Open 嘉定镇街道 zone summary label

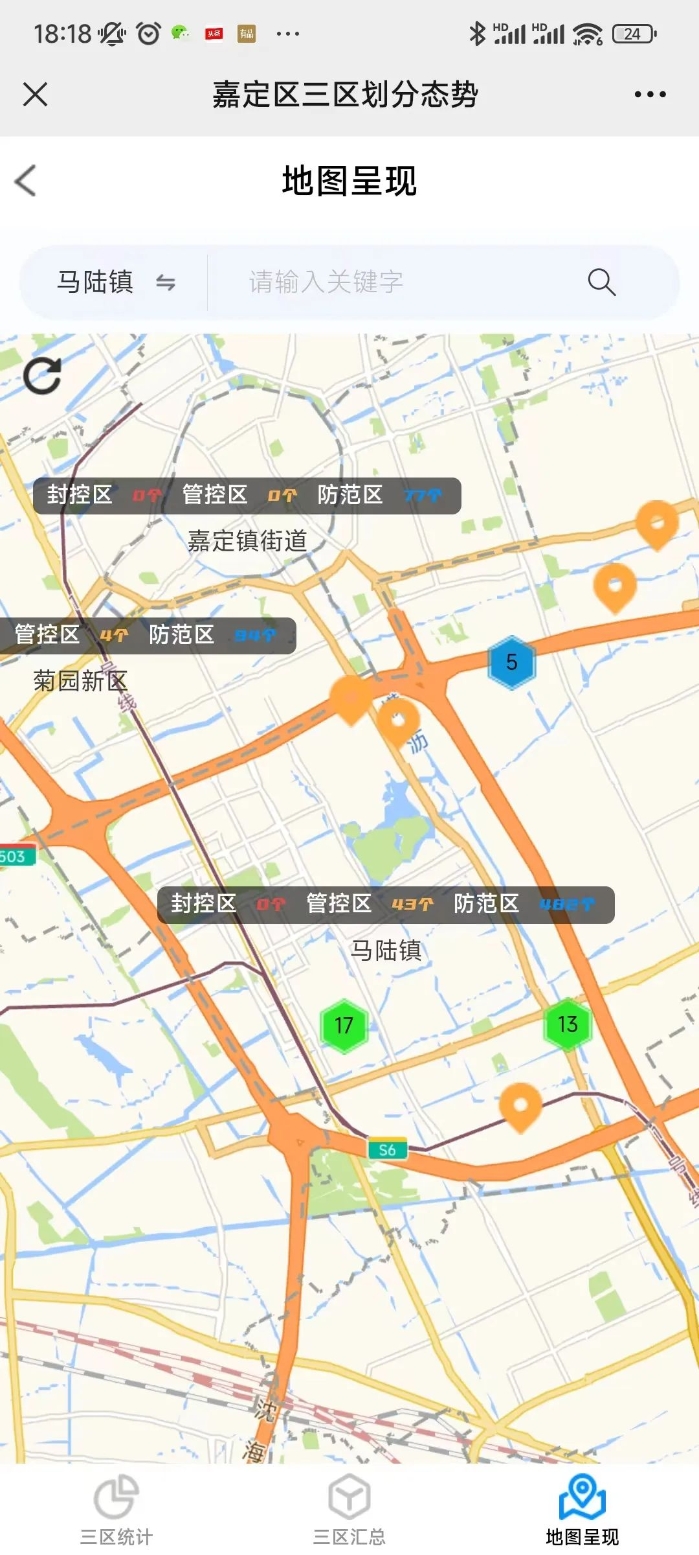point(247,495)
